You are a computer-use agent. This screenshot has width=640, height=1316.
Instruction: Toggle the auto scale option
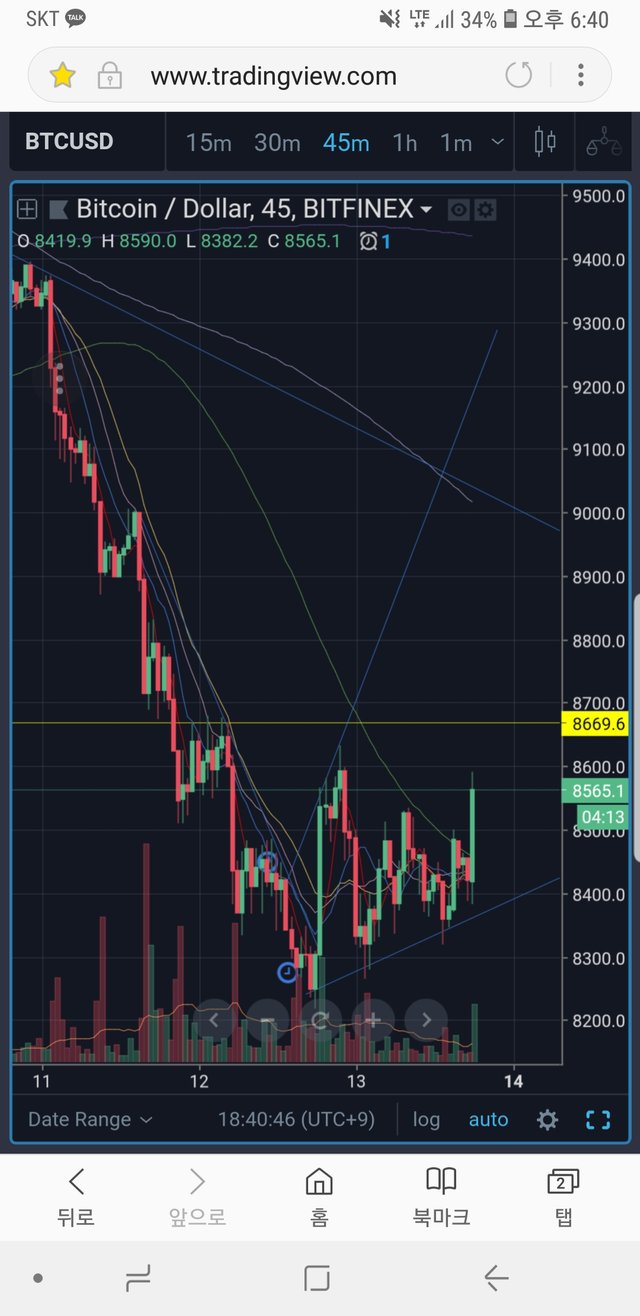pyautogui.click(x=488, y=1120)
